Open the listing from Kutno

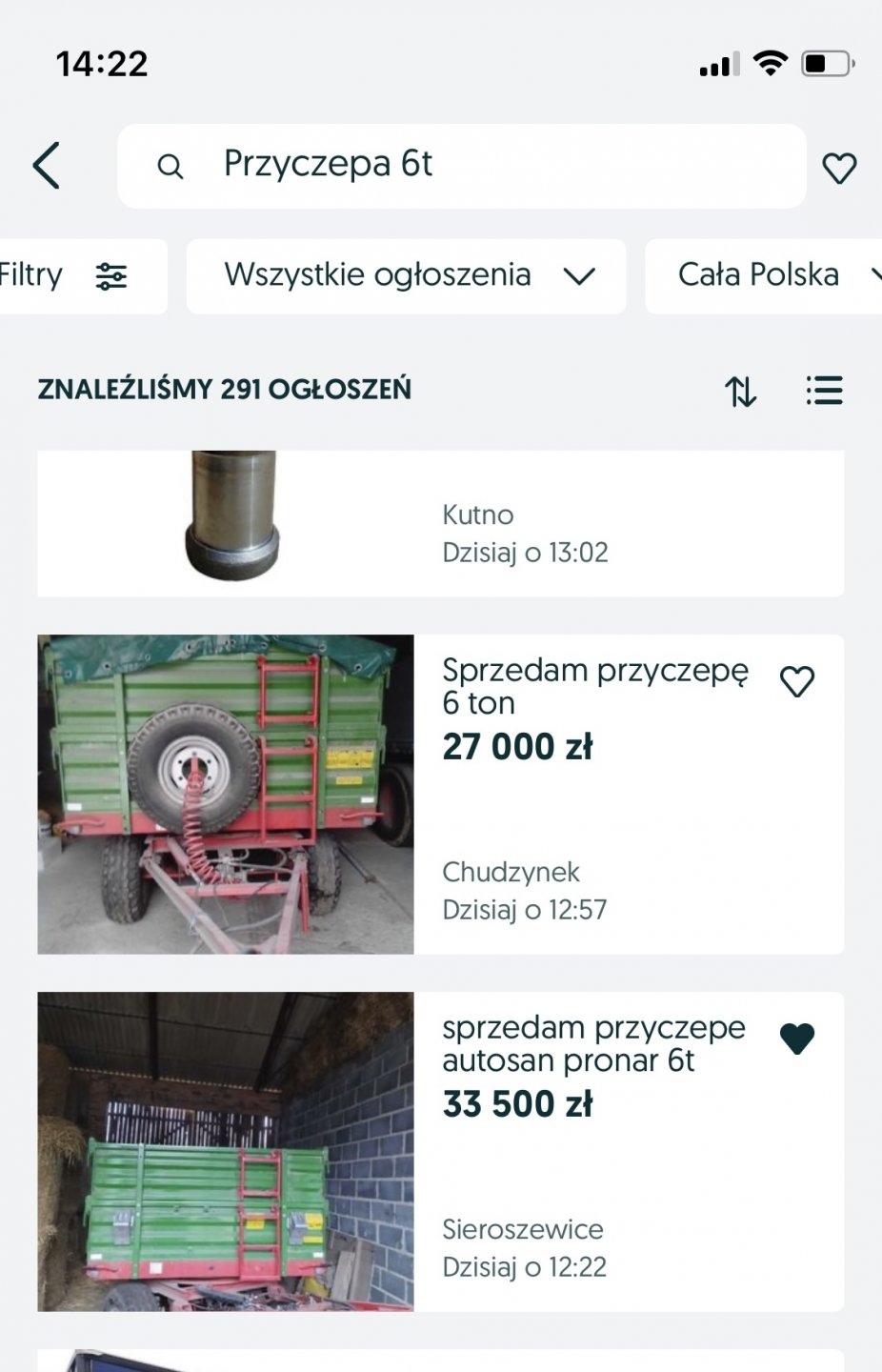point(440,524)
